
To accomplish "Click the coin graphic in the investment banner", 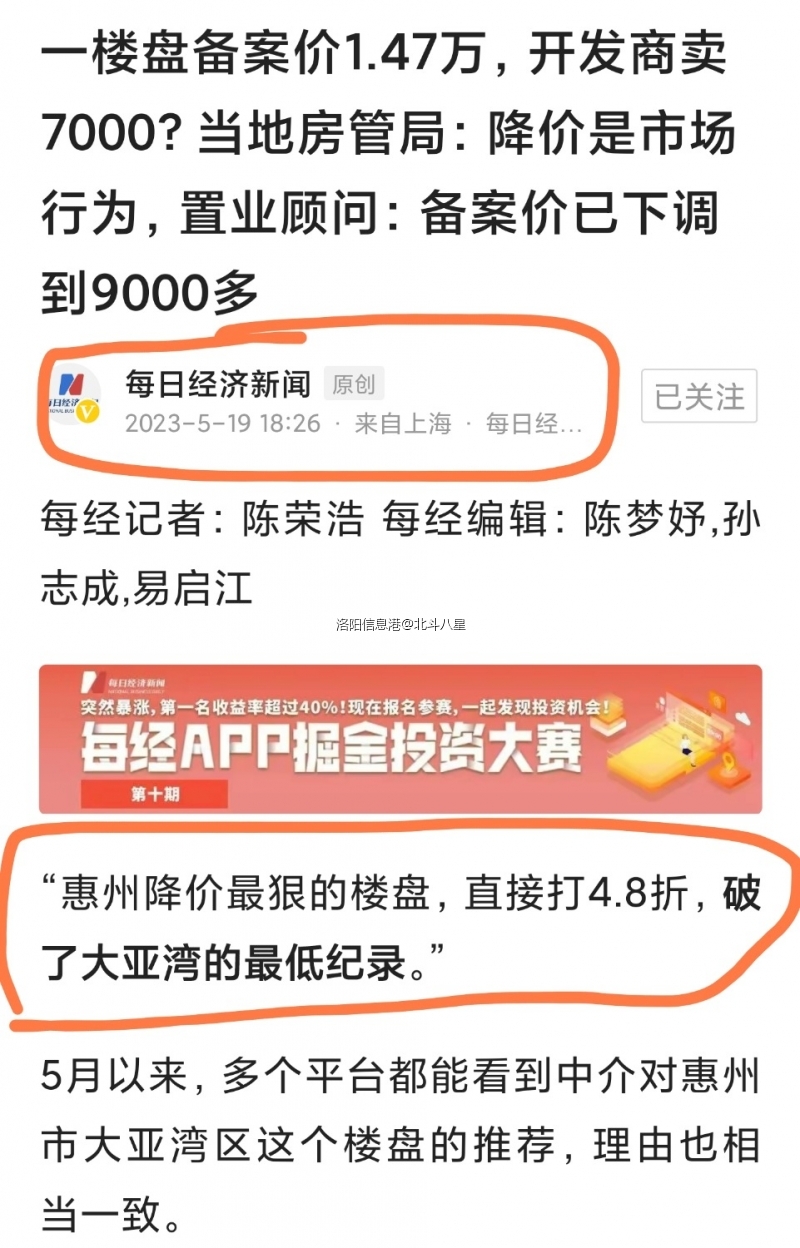I will pos(717,701).
